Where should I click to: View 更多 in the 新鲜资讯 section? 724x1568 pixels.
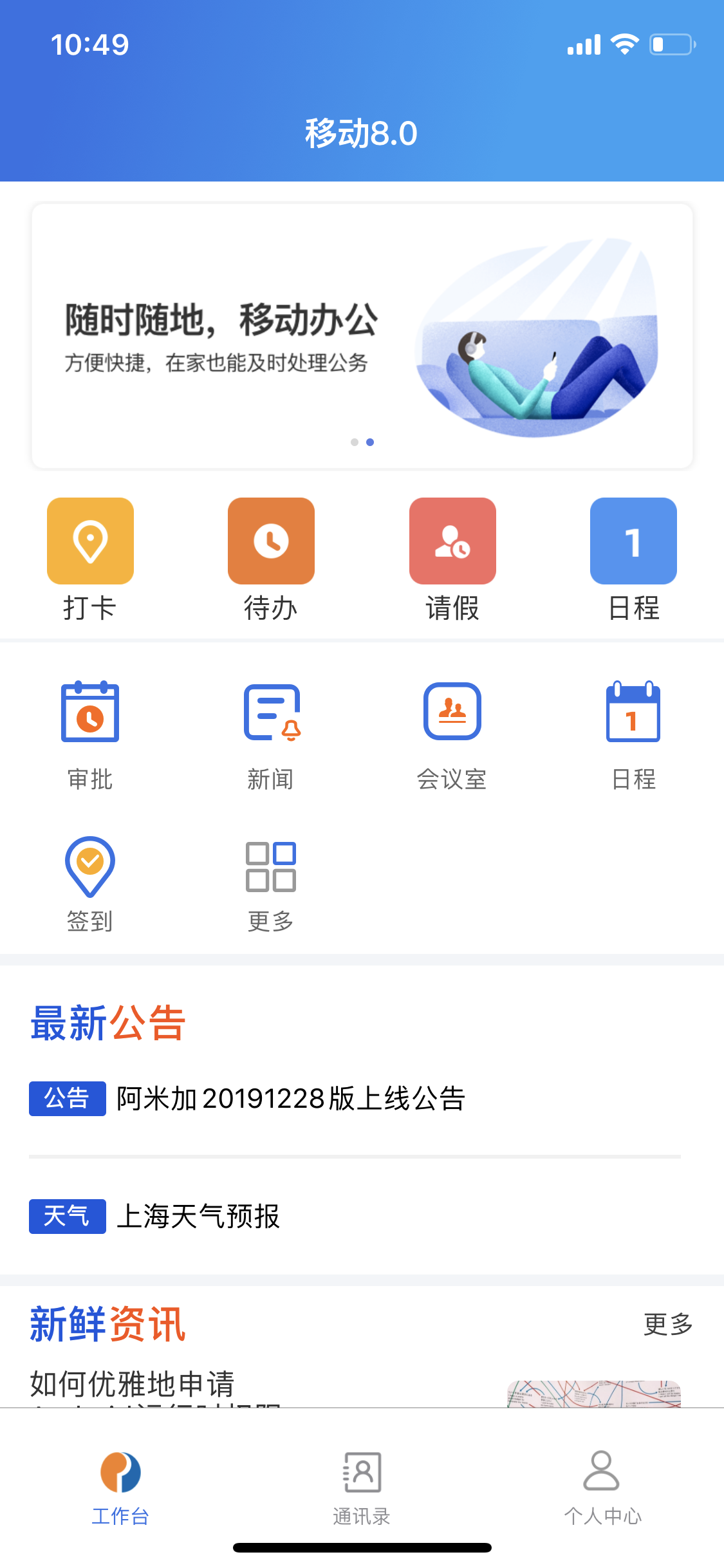668,1324
